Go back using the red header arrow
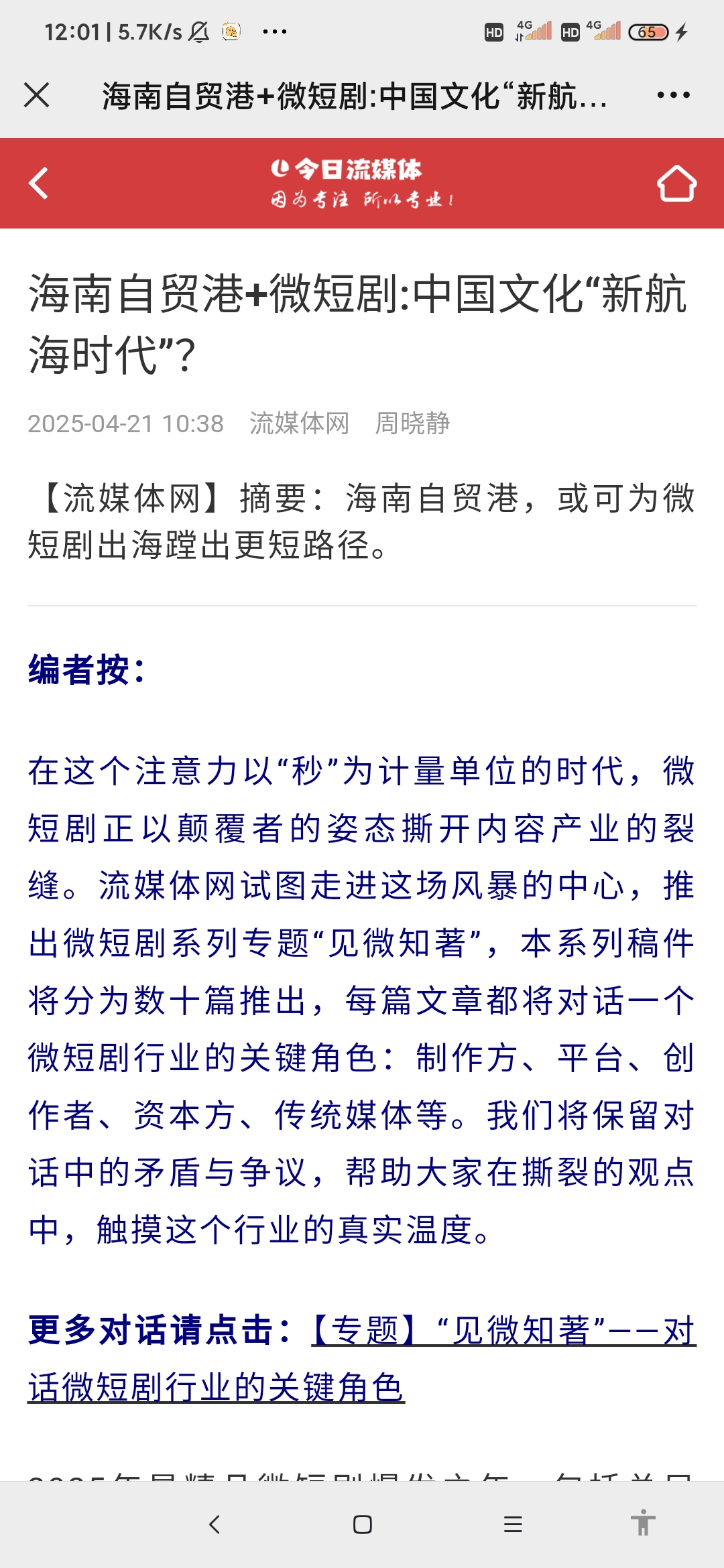 click(x=39, y=183)
